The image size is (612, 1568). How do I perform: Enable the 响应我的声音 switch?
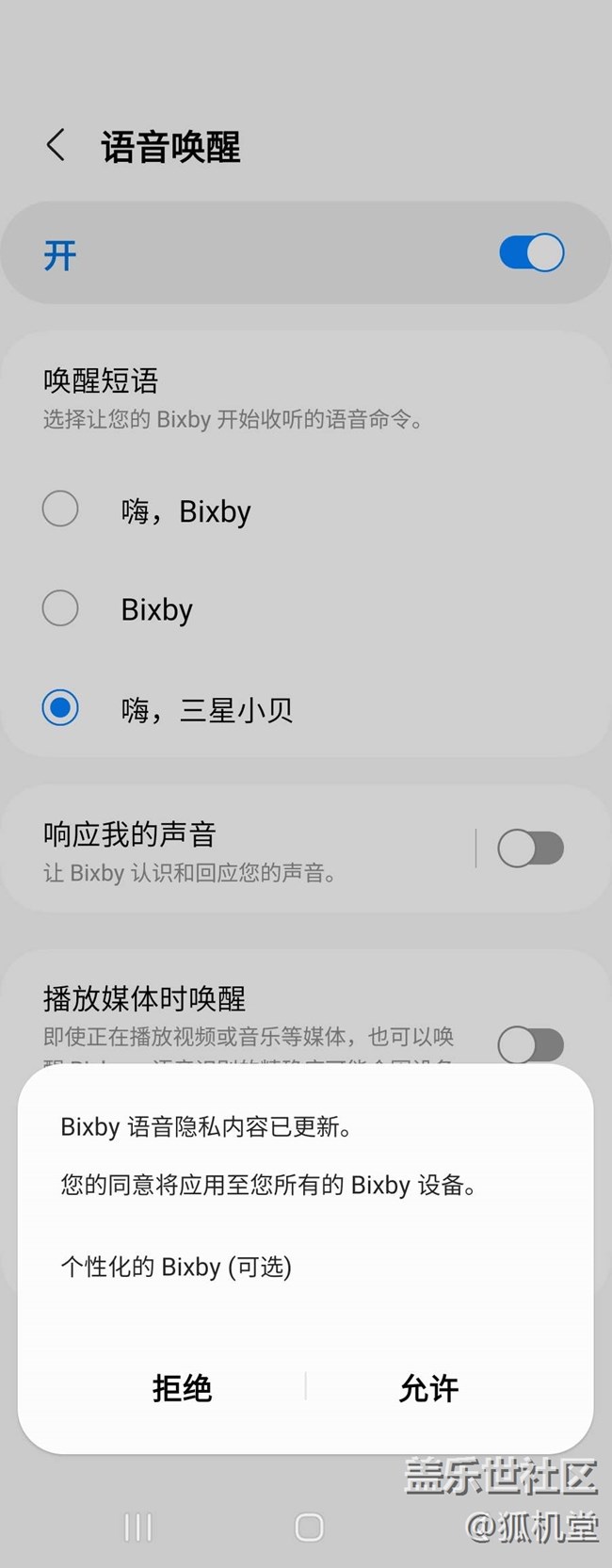530,849
